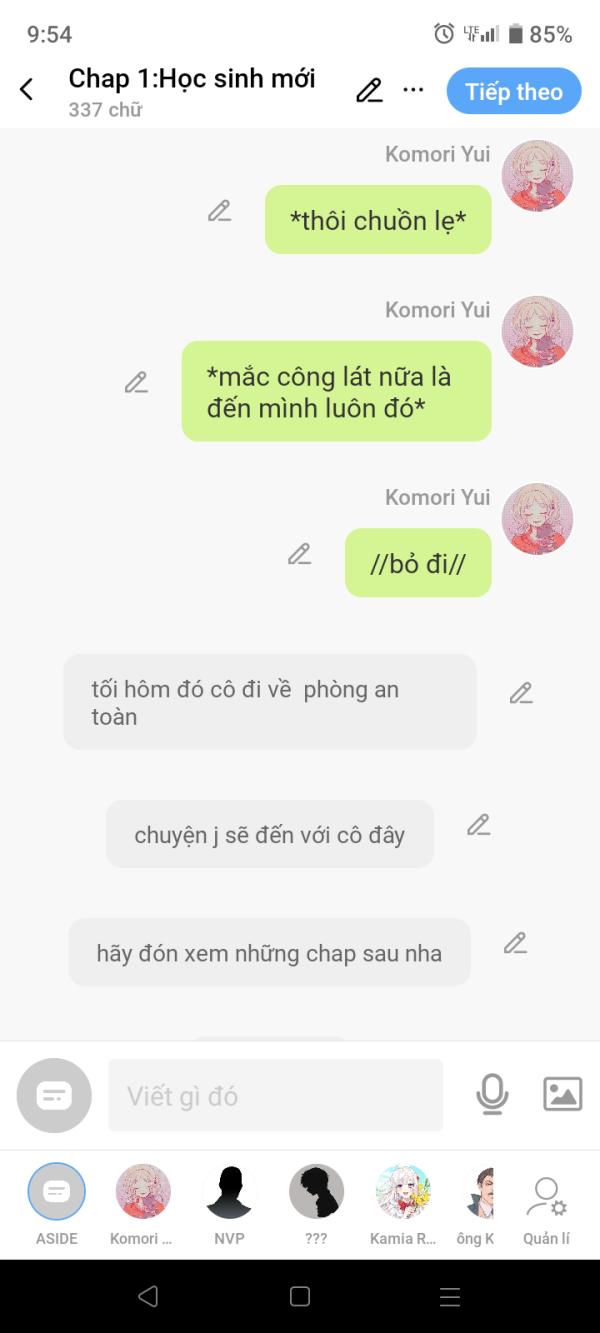This screenshot has width=600, height=1333.
Task: Edit the message "*thôi chuồn lẹ*"
Action: (220, 211)
